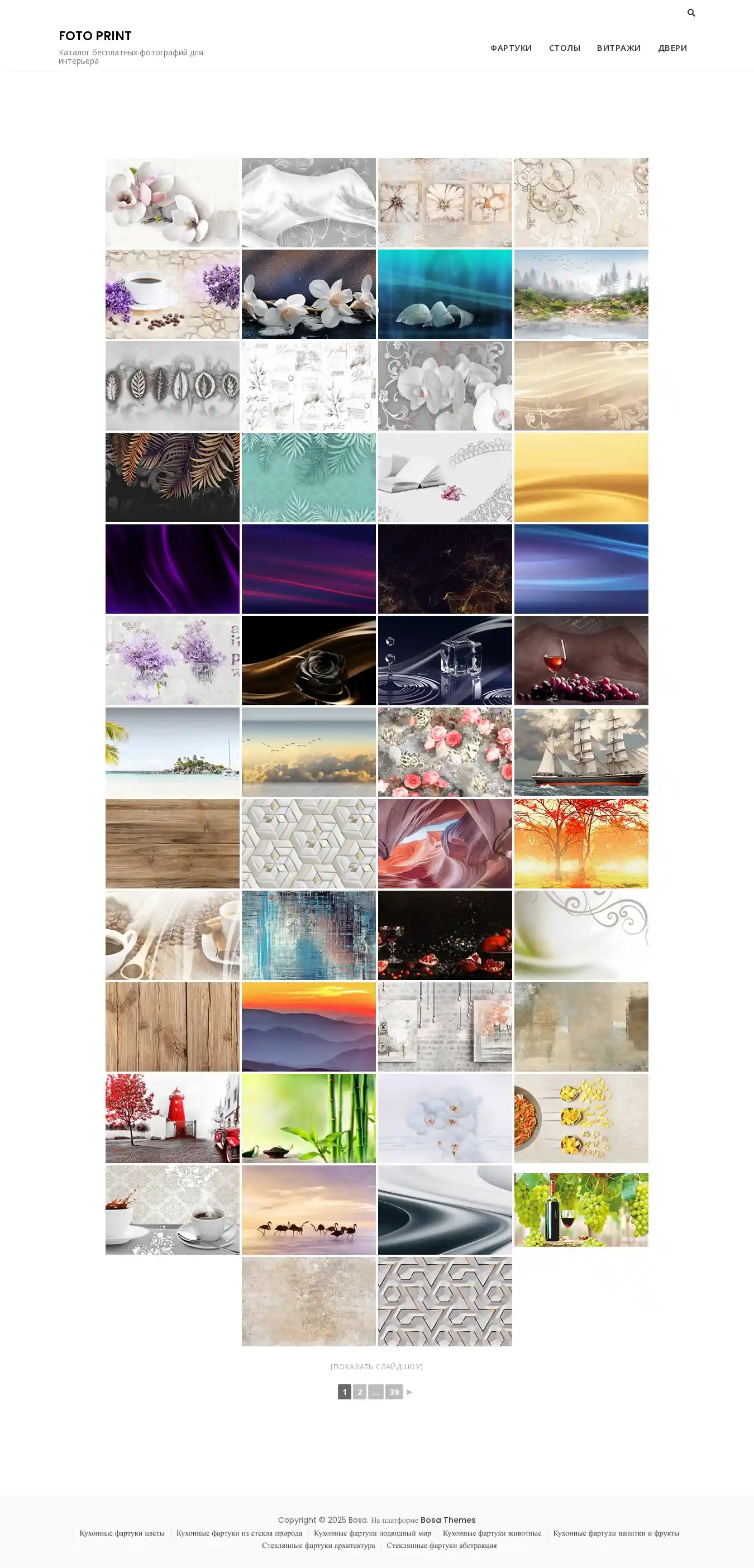
Task: Start the slideshow via ПОКАЗАТЬ СЛАЙДШОУ
Action: tap(376, 1366)
